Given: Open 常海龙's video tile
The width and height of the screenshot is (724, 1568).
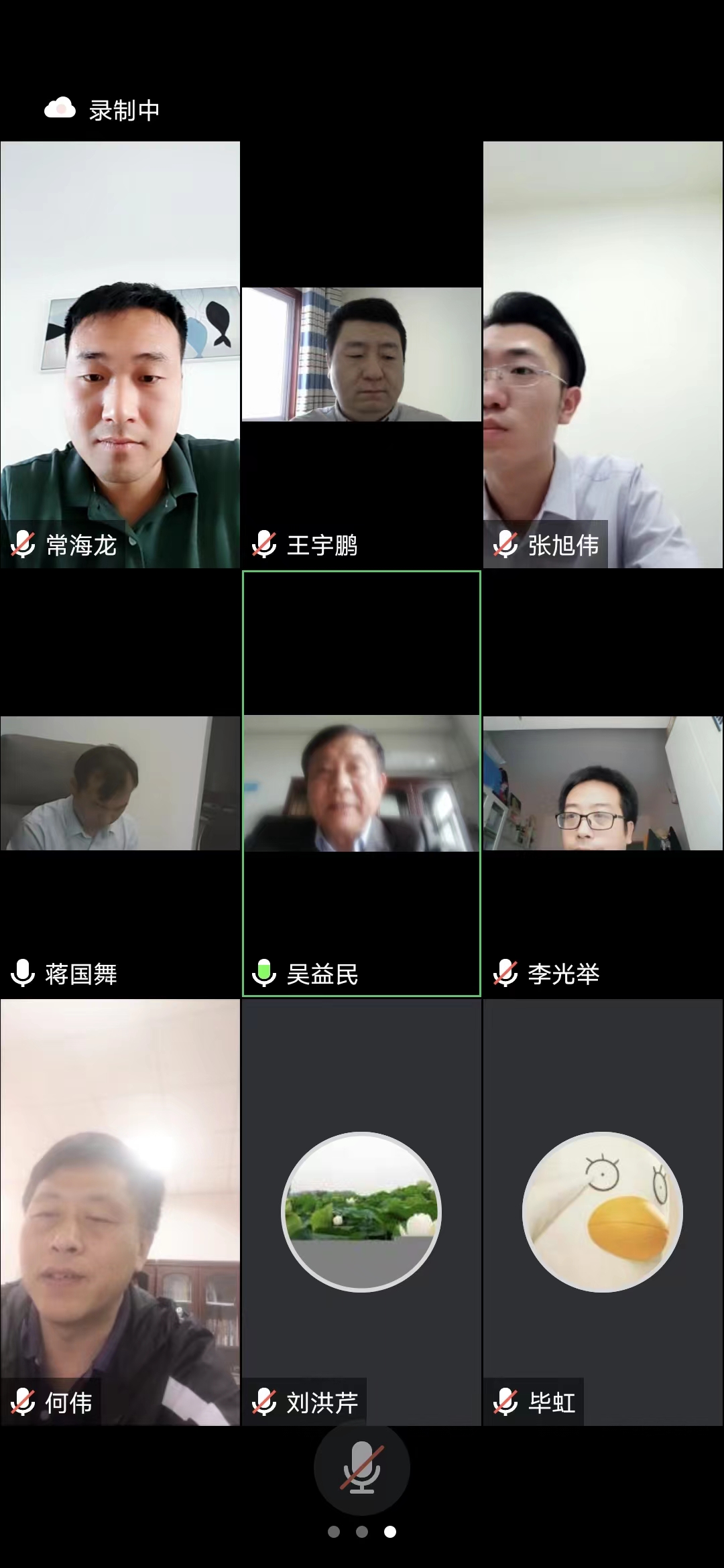Looking at the screenshot, I should 120,355.
